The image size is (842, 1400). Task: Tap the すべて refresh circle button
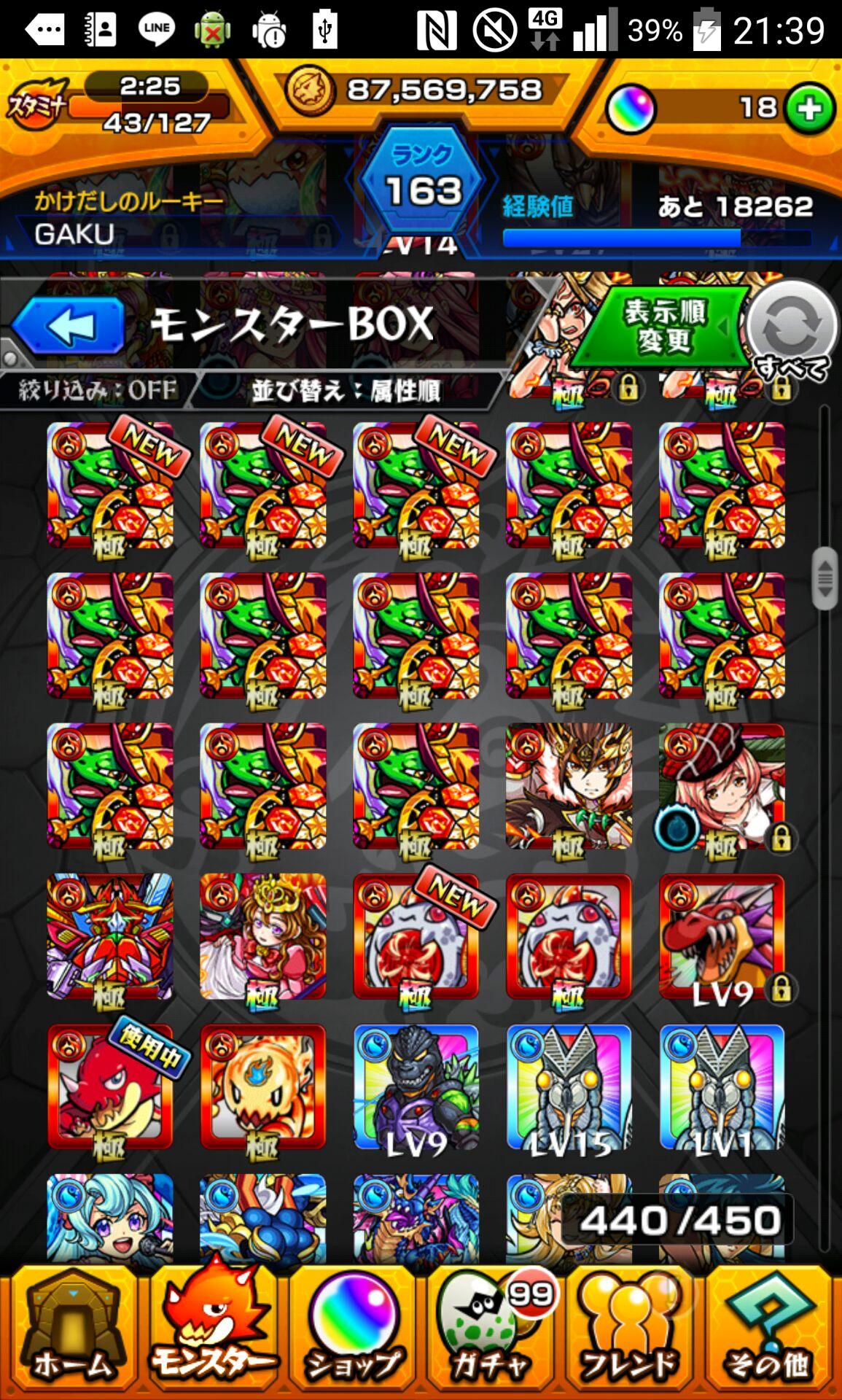click(792, 327)
